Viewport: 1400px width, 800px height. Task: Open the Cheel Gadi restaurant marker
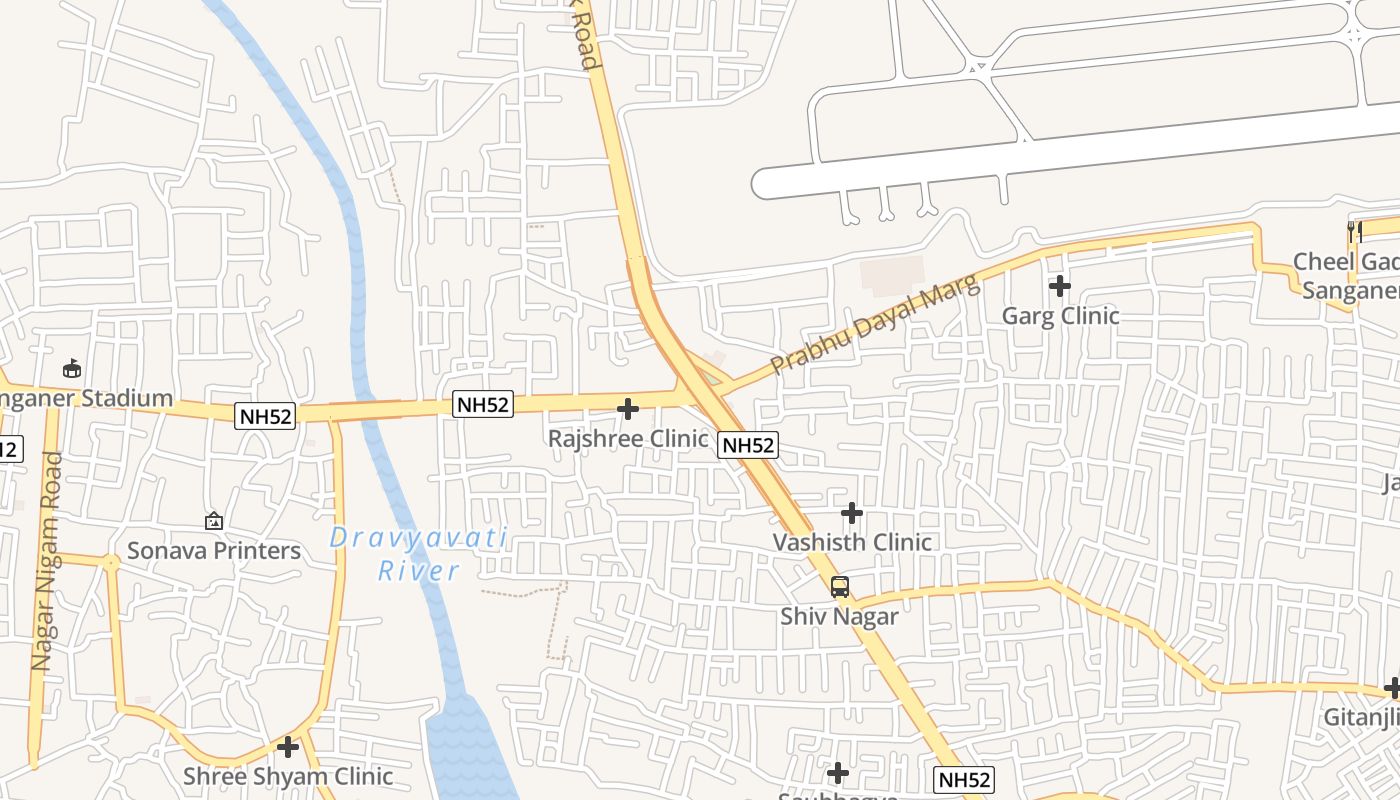(x=1355, y=232)
